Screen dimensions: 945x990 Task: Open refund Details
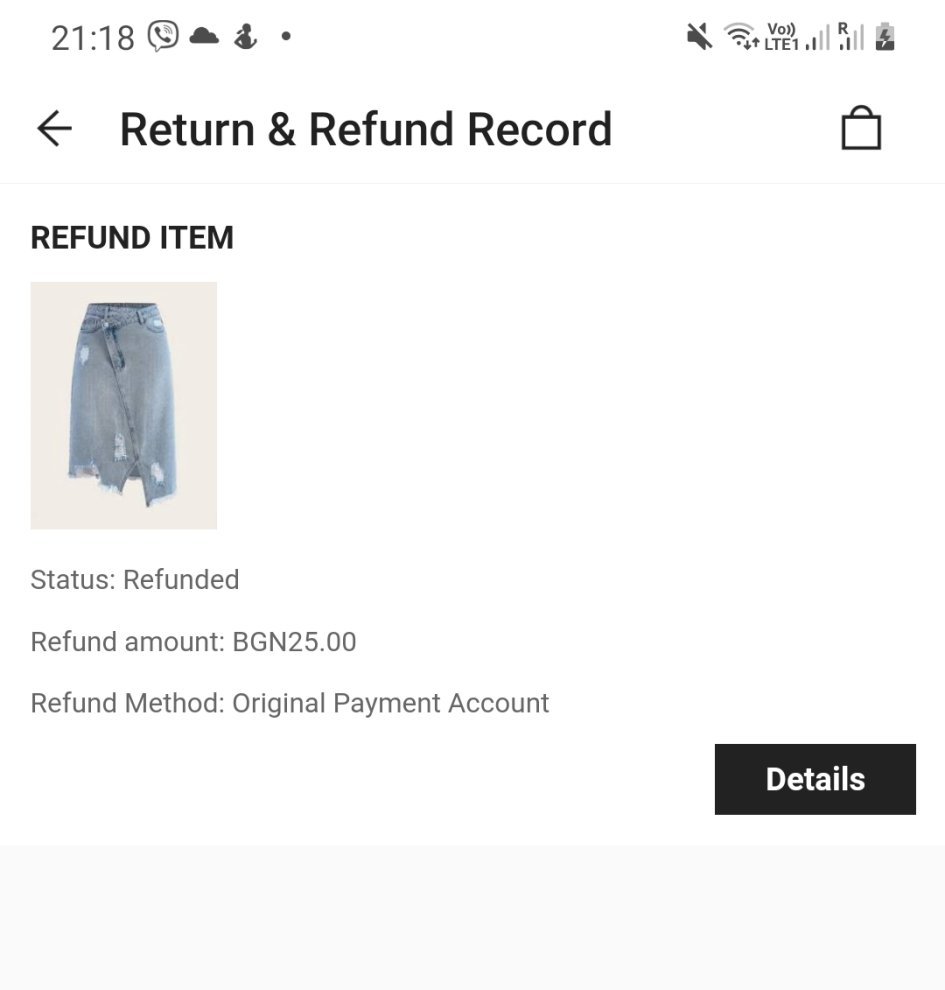[x=814, y=779]
